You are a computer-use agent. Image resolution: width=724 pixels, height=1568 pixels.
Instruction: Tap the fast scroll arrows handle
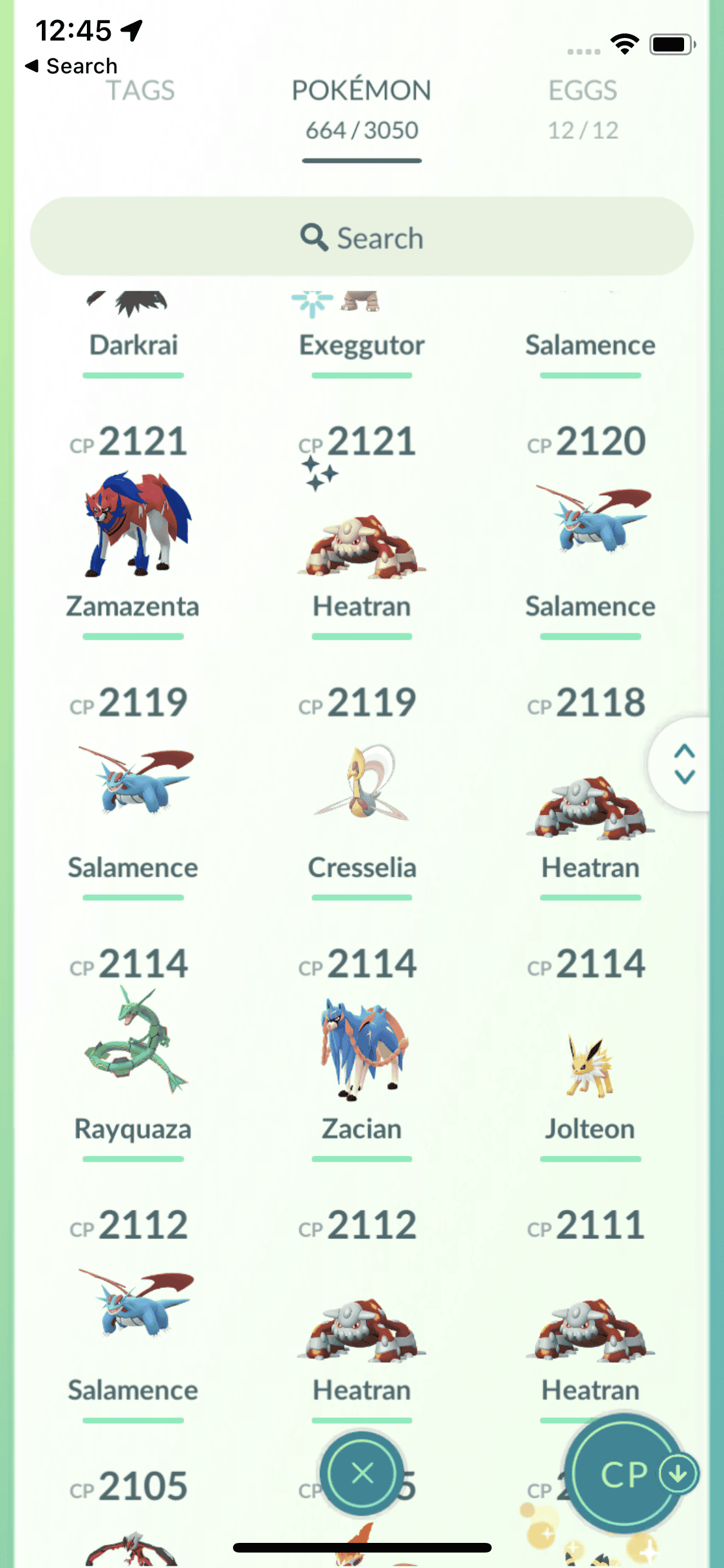click(684, 764)
